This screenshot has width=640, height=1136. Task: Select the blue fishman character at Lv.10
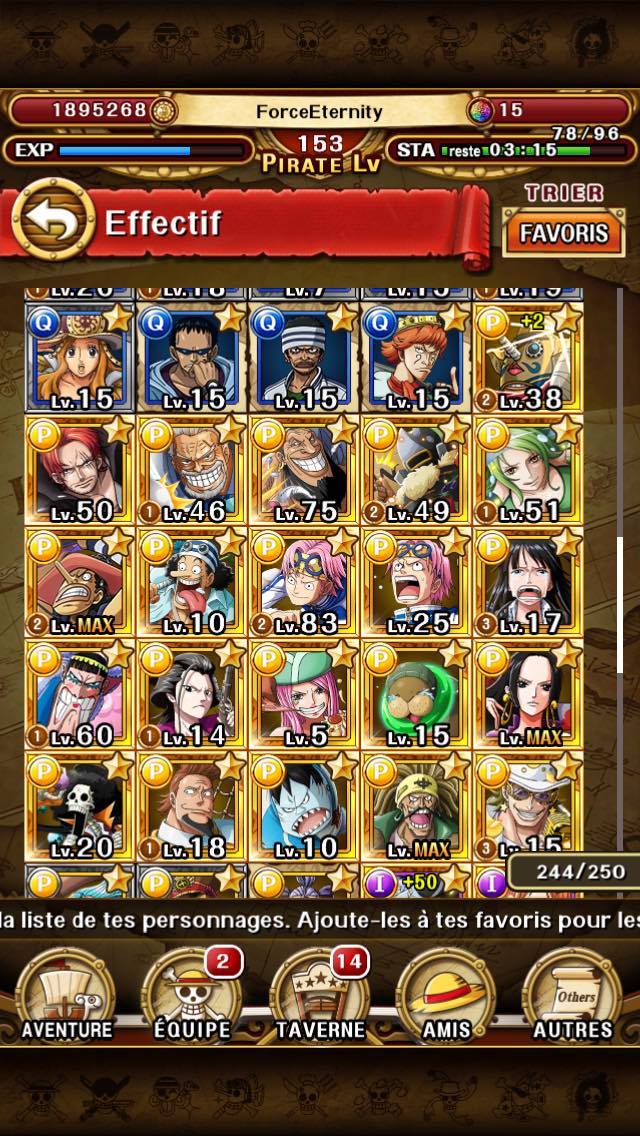tap(304, 807)
